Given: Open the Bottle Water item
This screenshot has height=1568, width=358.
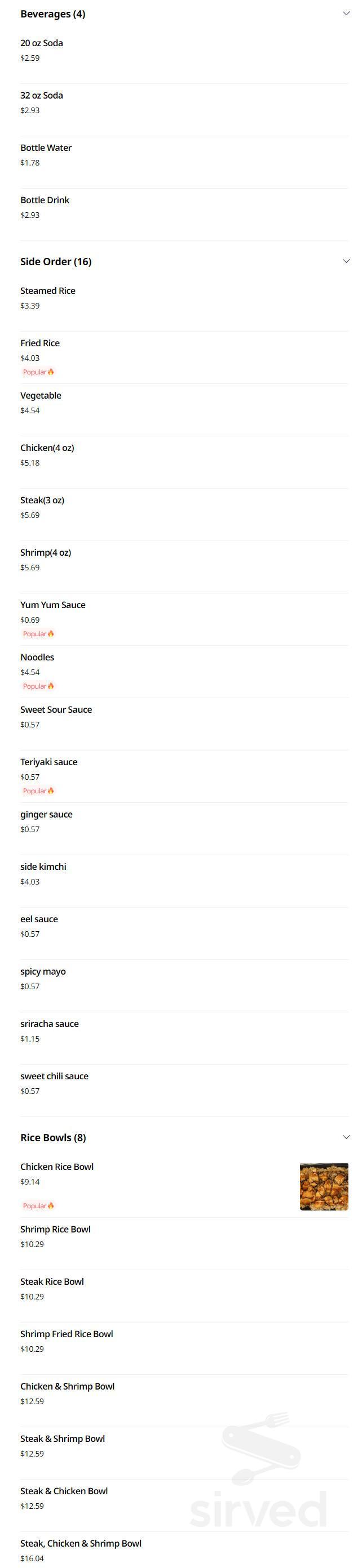Looking at the screenshot, I should pyautogui.click(x=46, y=148).
